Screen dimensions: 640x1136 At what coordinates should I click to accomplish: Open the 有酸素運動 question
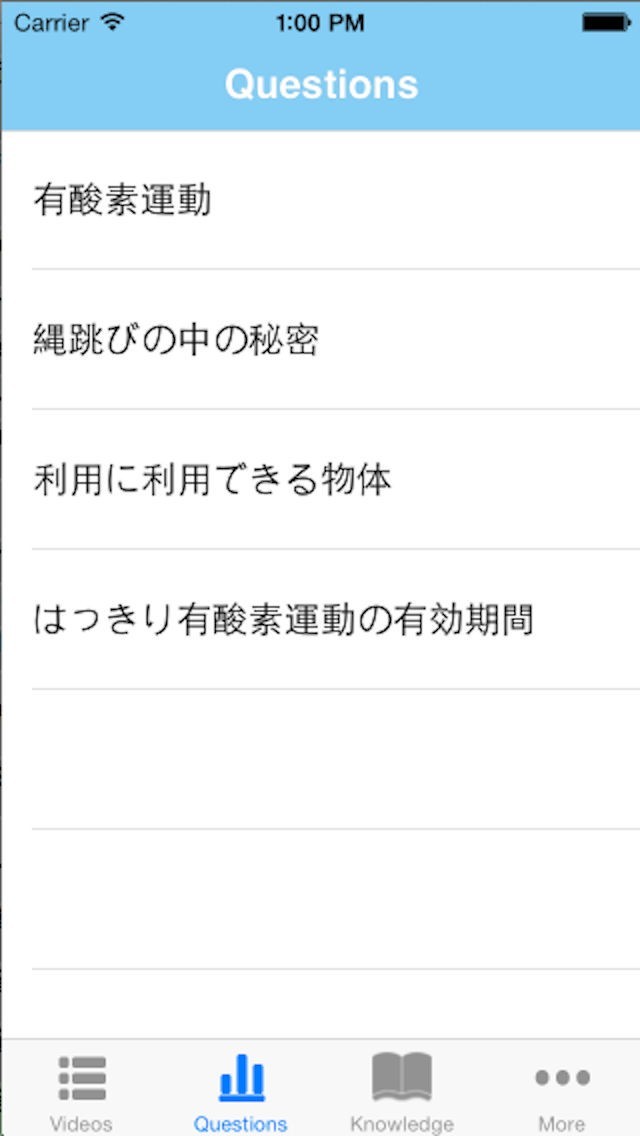pos(320,200)
